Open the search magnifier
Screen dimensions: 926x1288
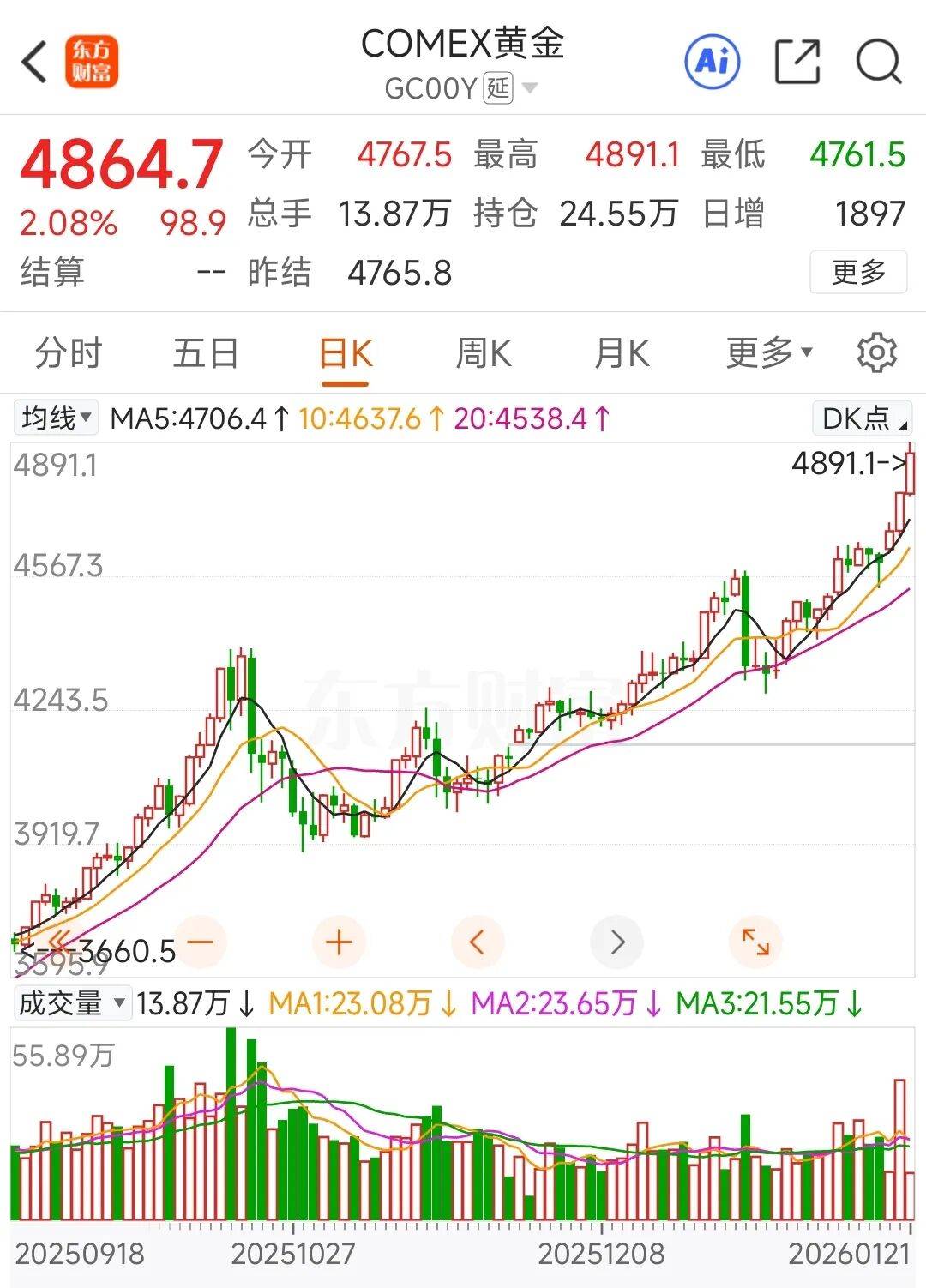tap(879, 62)
